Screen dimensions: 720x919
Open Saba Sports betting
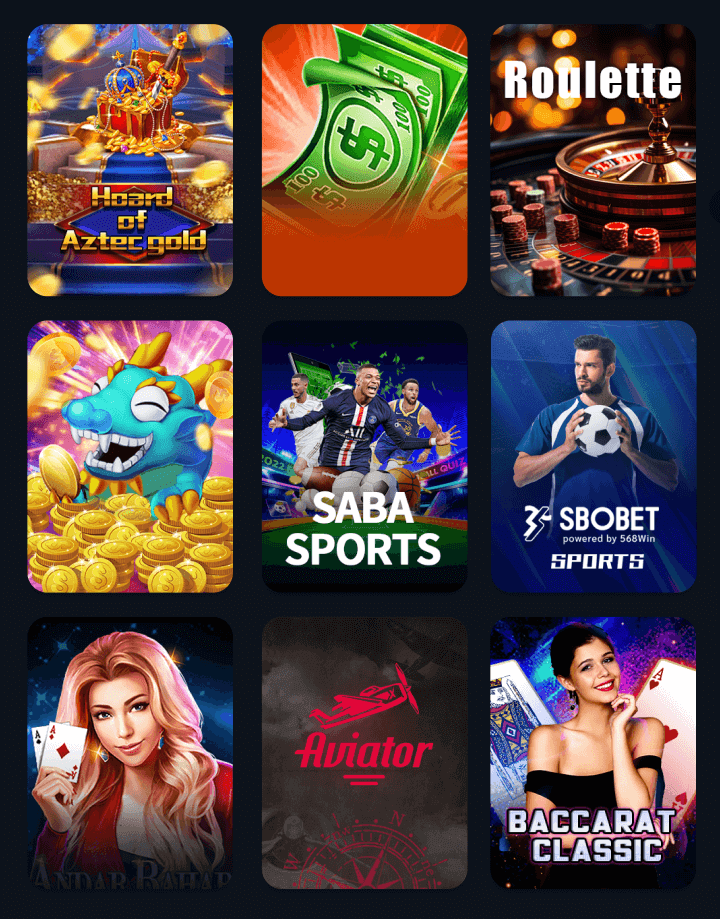tap(364, 456)
